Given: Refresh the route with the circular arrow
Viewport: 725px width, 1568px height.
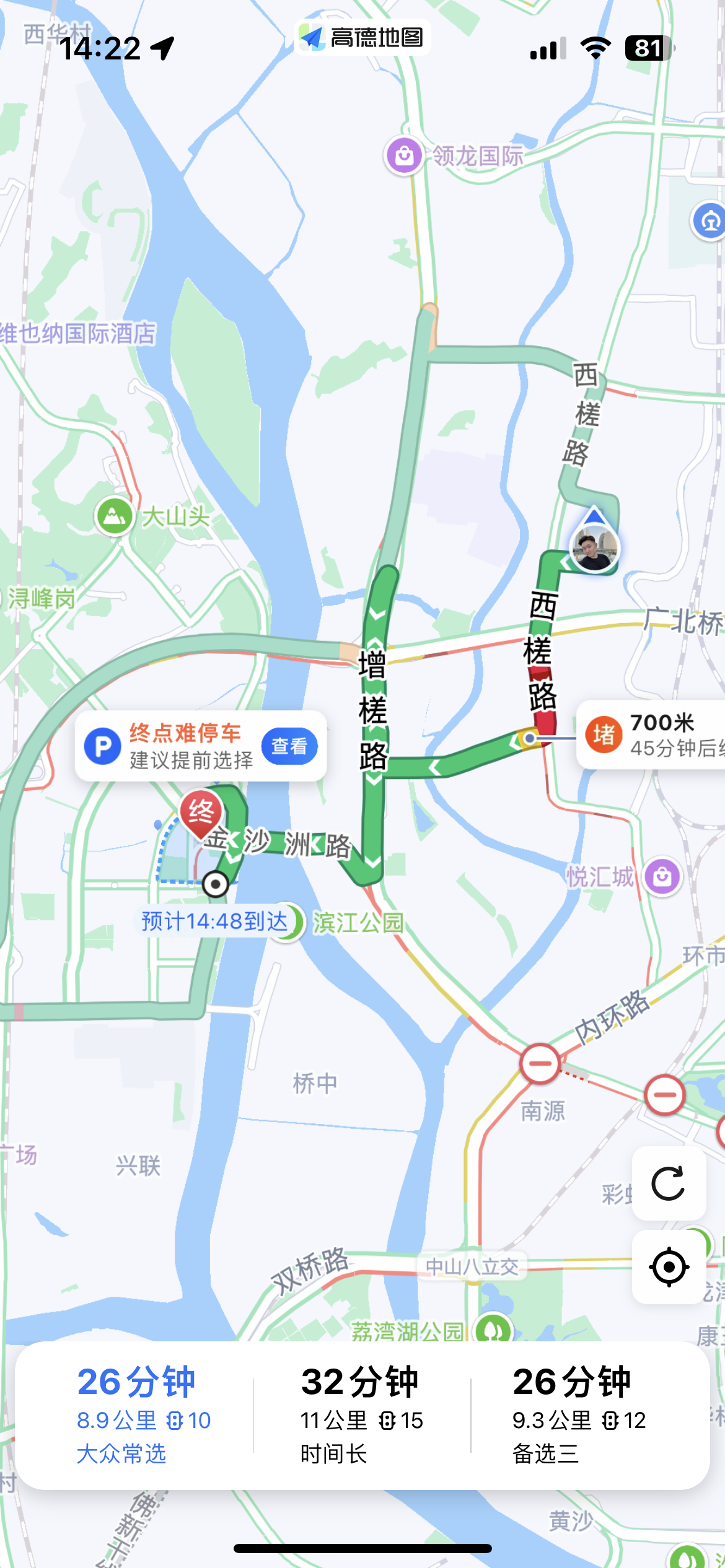Looking at the screenshot, I should (x=669, y=1183).
